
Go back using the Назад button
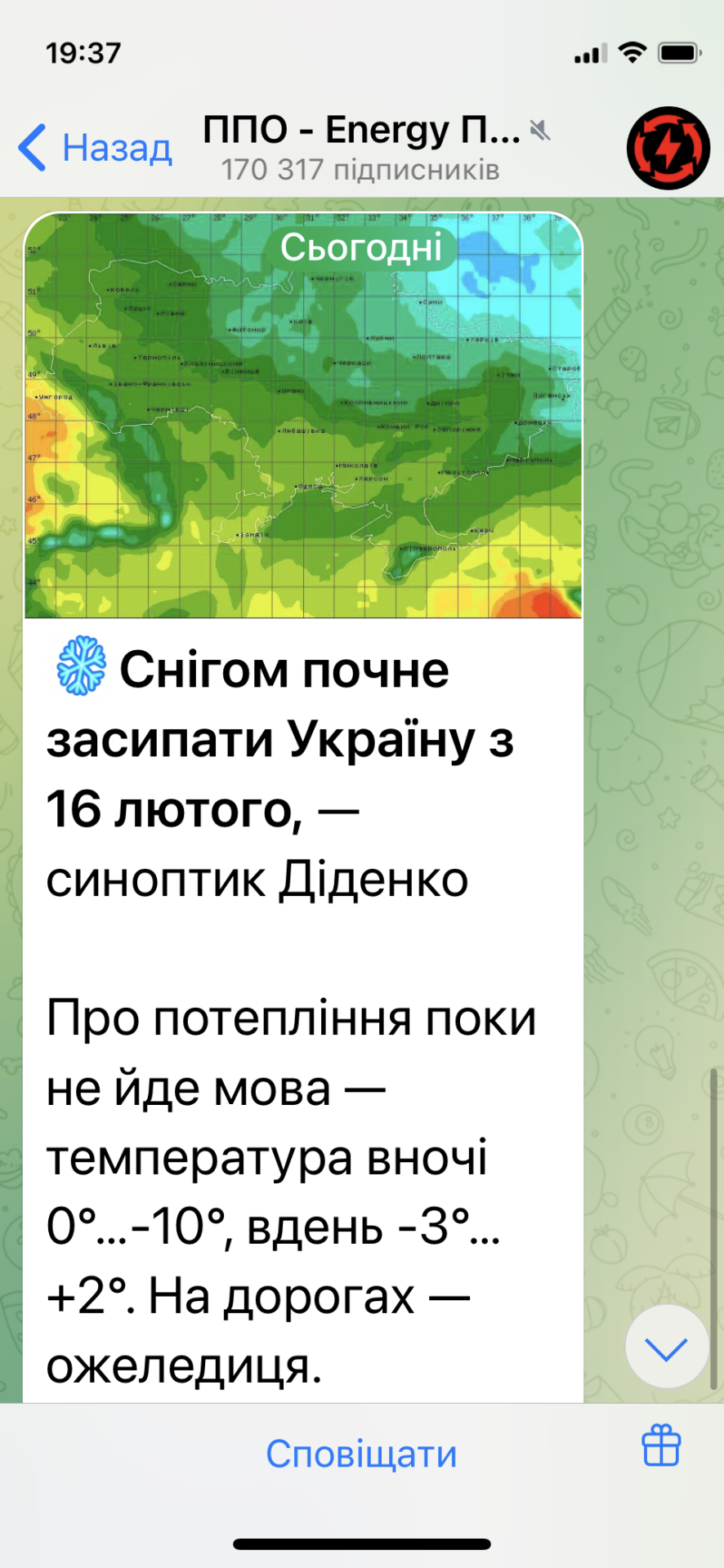click(96, 148)
